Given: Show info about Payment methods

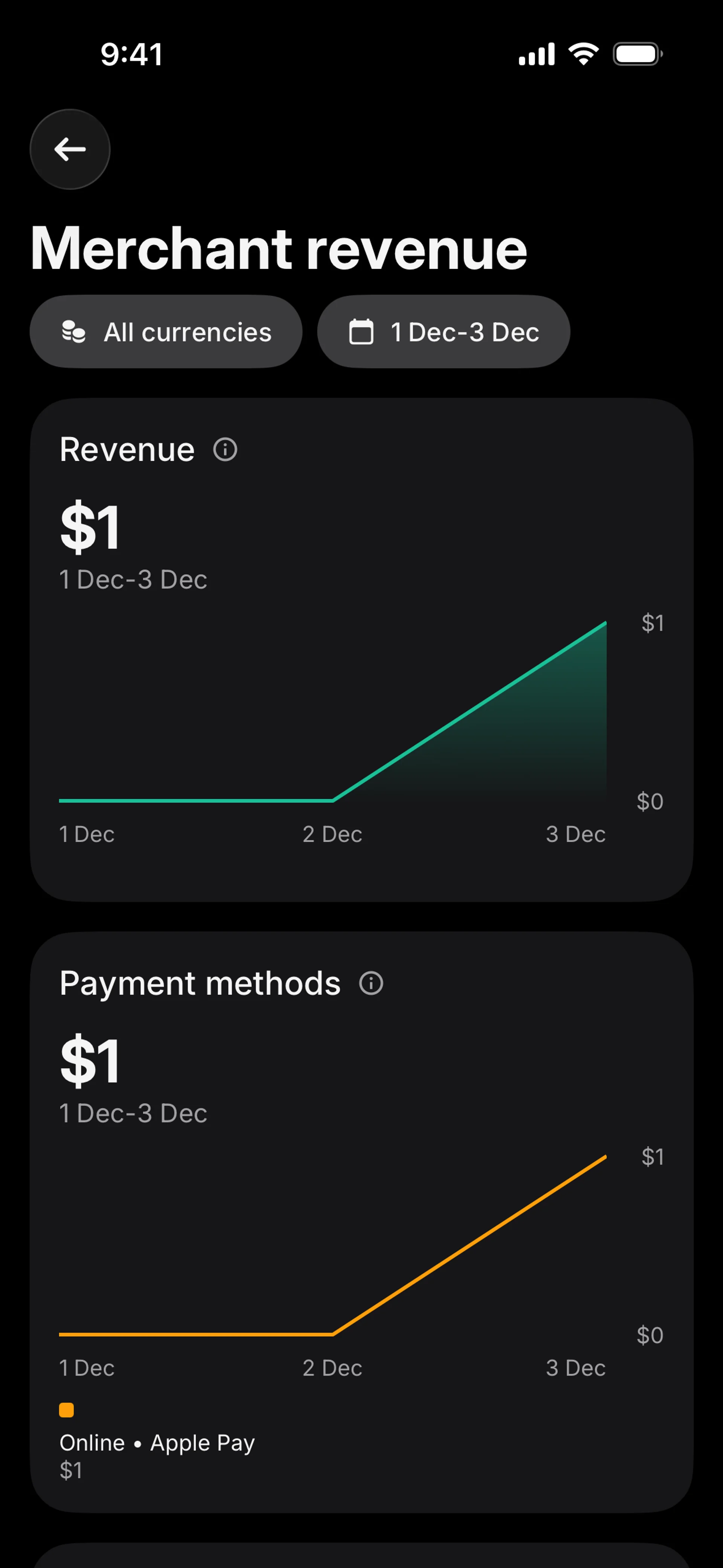Looking at the screenshot, I should coord(371,983).
